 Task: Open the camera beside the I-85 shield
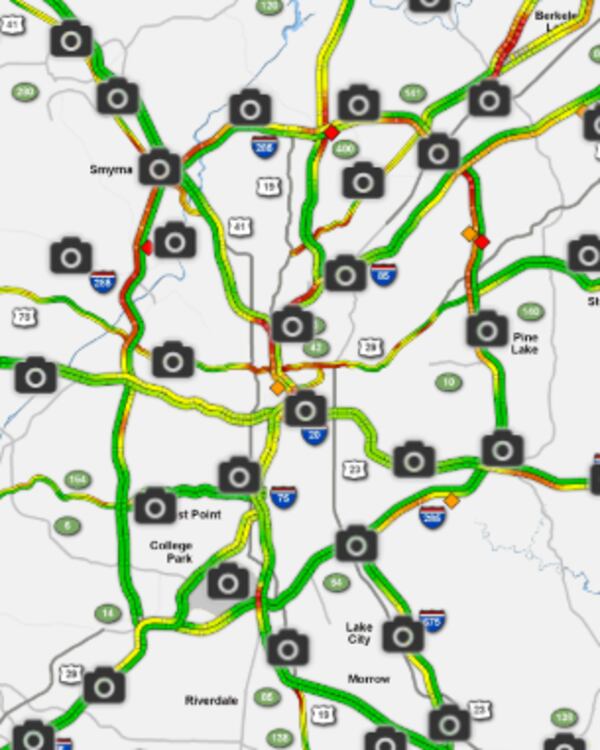(x=345, y=273)
